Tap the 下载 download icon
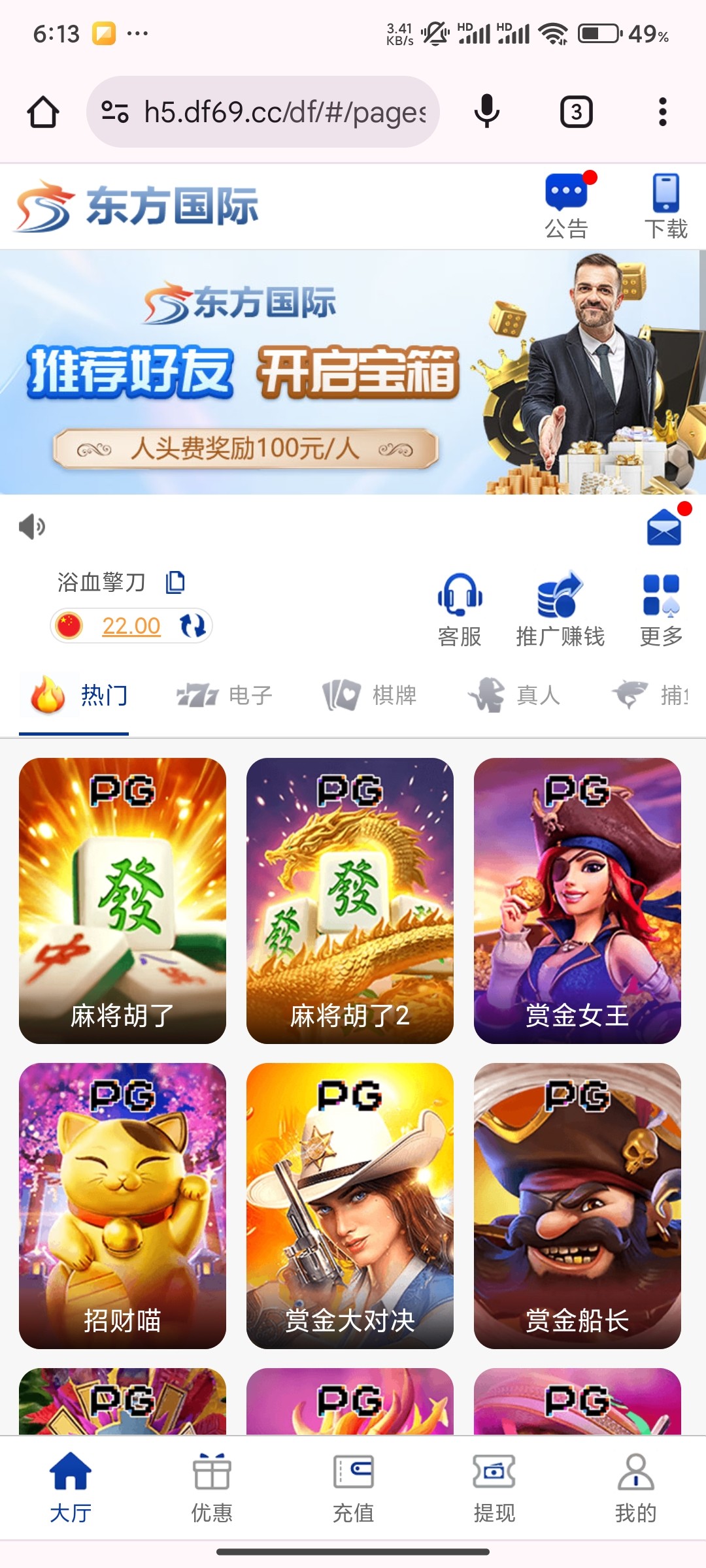This screenshot has height=1568, width=706. [x=665, y=206]
